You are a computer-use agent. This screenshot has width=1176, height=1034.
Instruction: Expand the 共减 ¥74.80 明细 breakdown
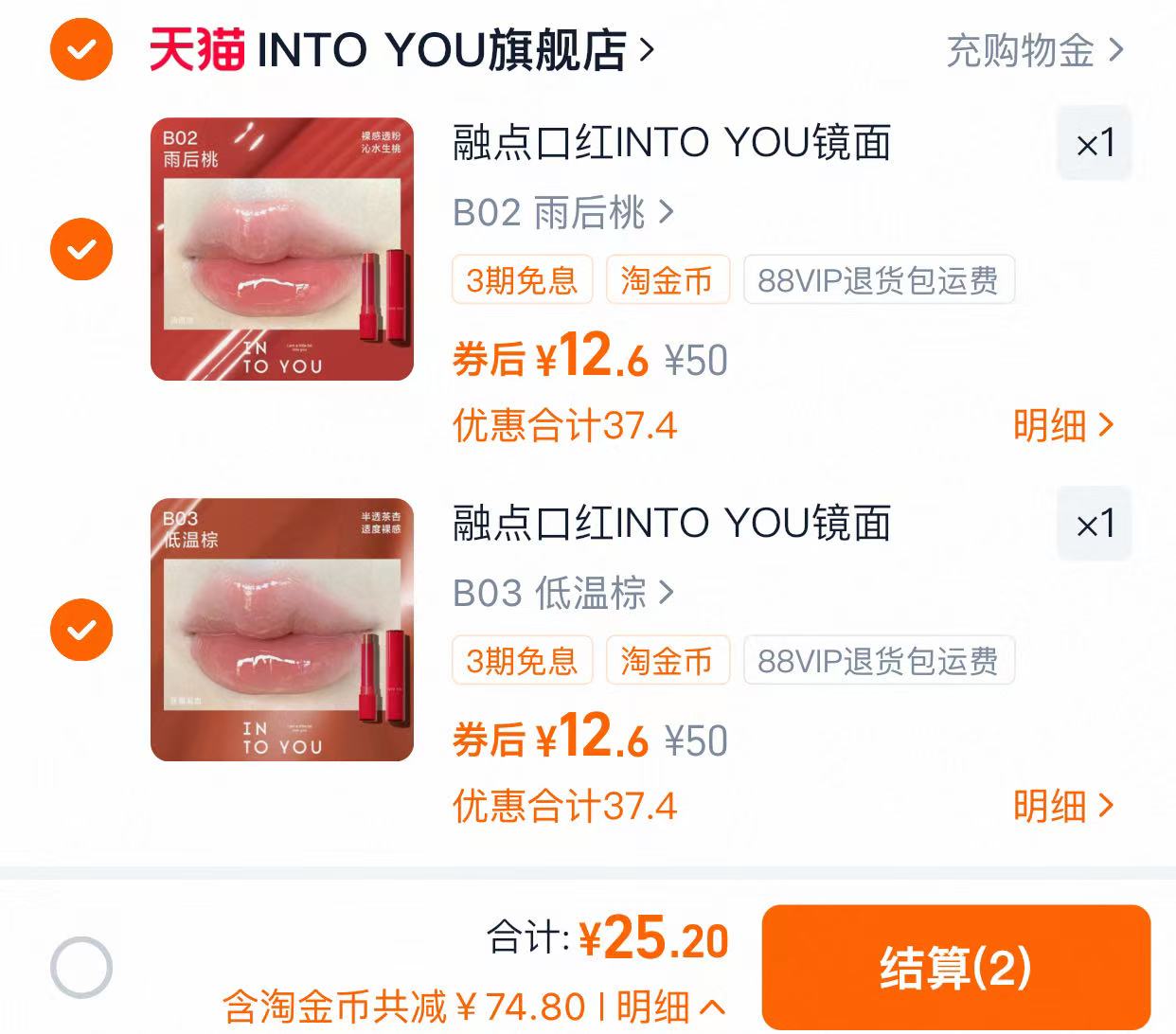672,1007
